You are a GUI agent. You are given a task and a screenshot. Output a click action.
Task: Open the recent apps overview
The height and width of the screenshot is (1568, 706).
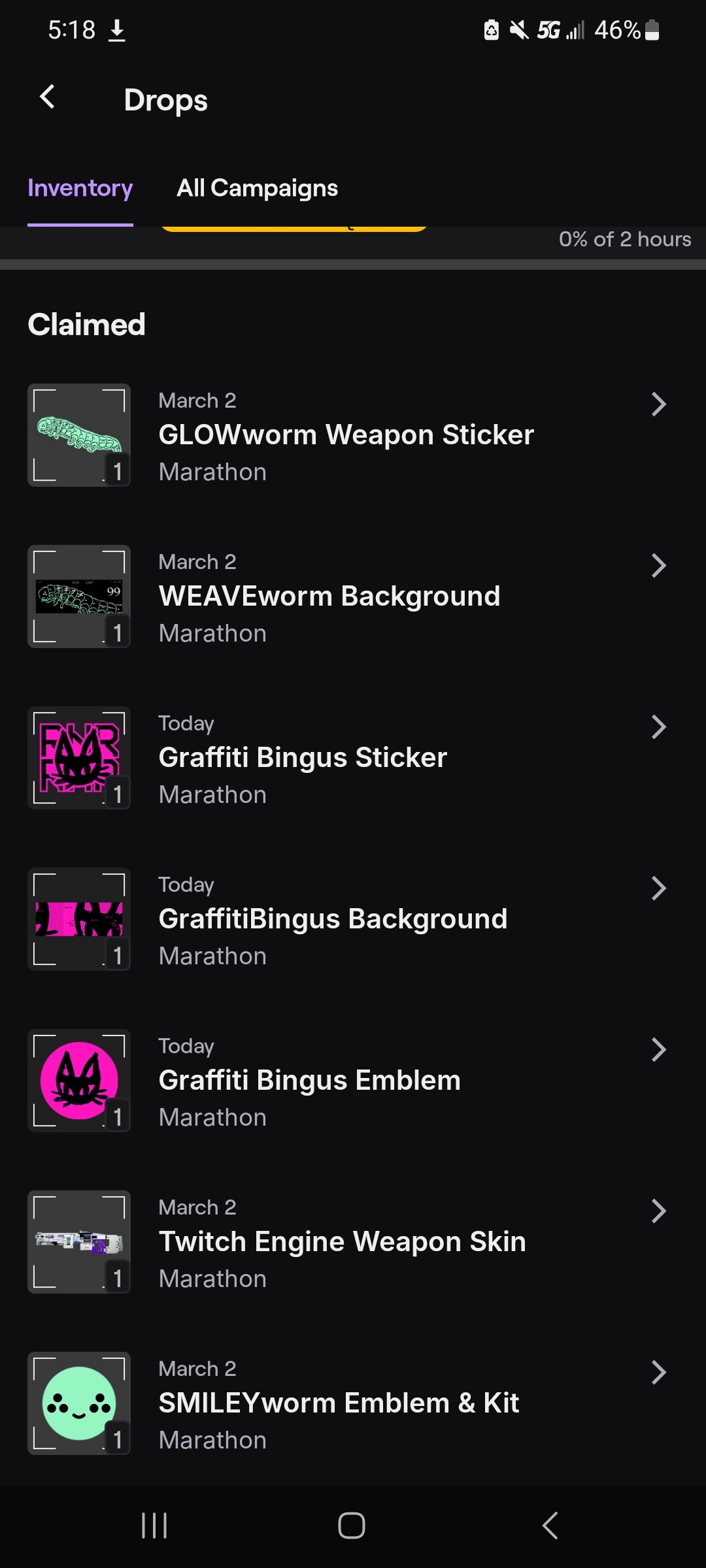coord(155,1526)
